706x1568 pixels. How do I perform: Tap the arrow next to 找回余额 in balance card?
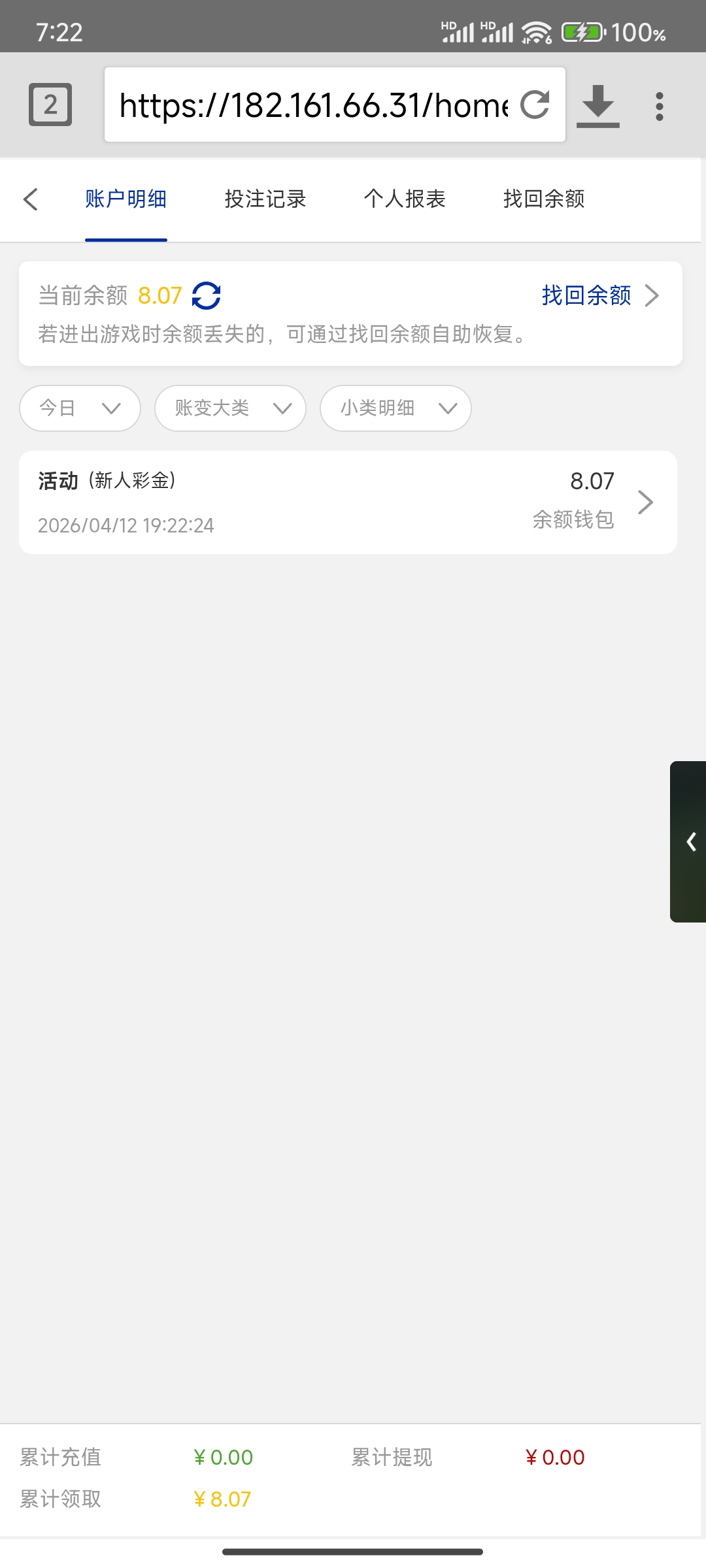click(x=652, y=295)
